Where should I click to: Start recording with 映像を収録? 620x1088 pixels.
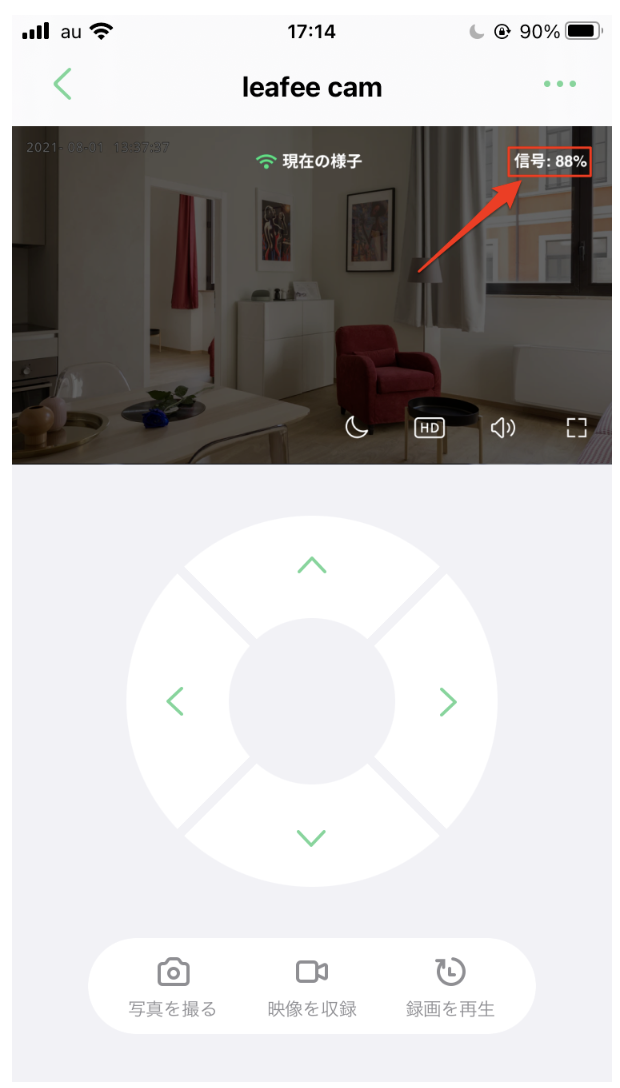coord(312,986)
